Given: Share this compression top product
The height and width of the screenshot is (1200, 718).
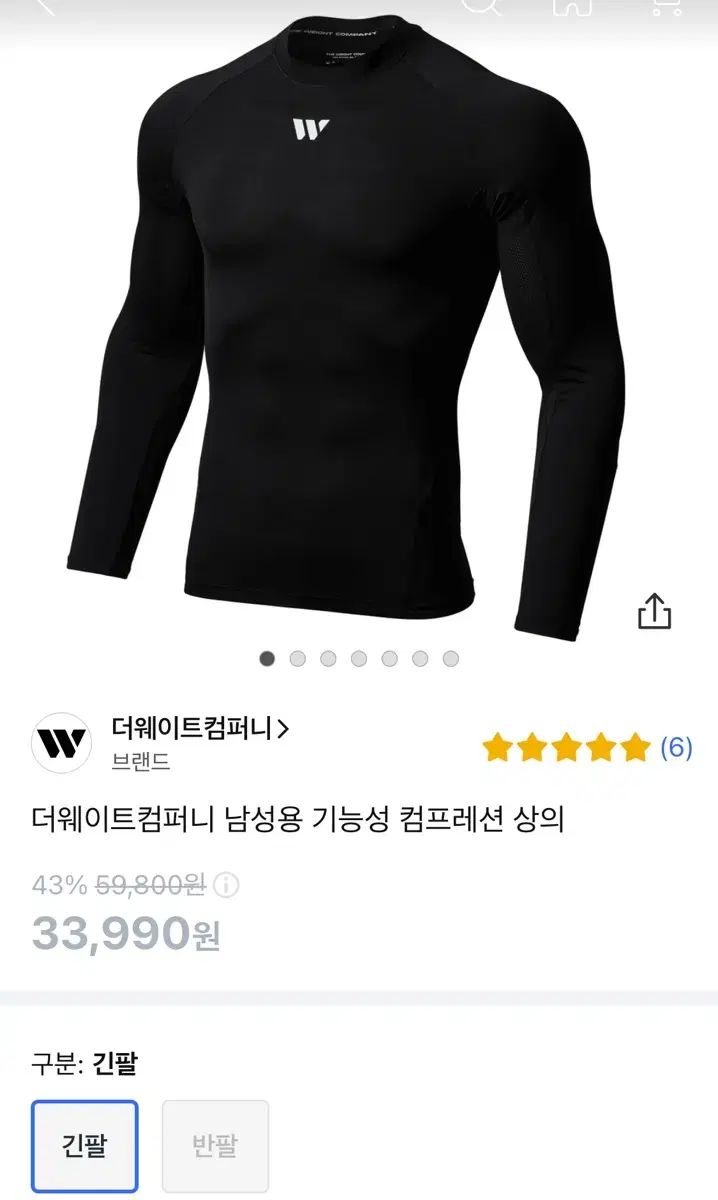Looking at the screenshot, I should pyautogui.click(x=654, y=610).
